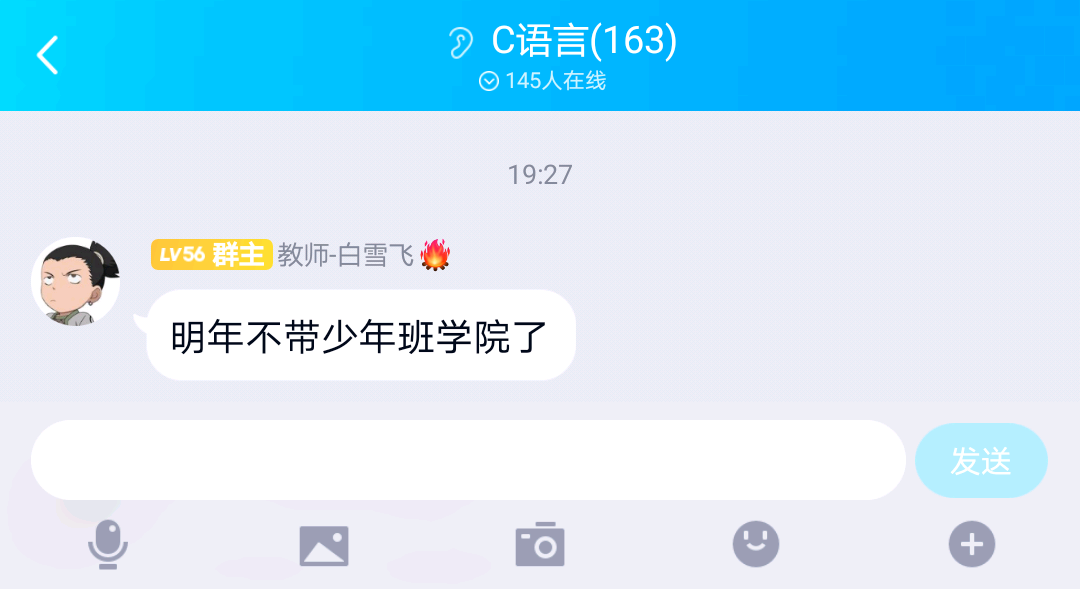
Task: Open 教师-白雪飞's profile avatar
Action: pos(76,281)
